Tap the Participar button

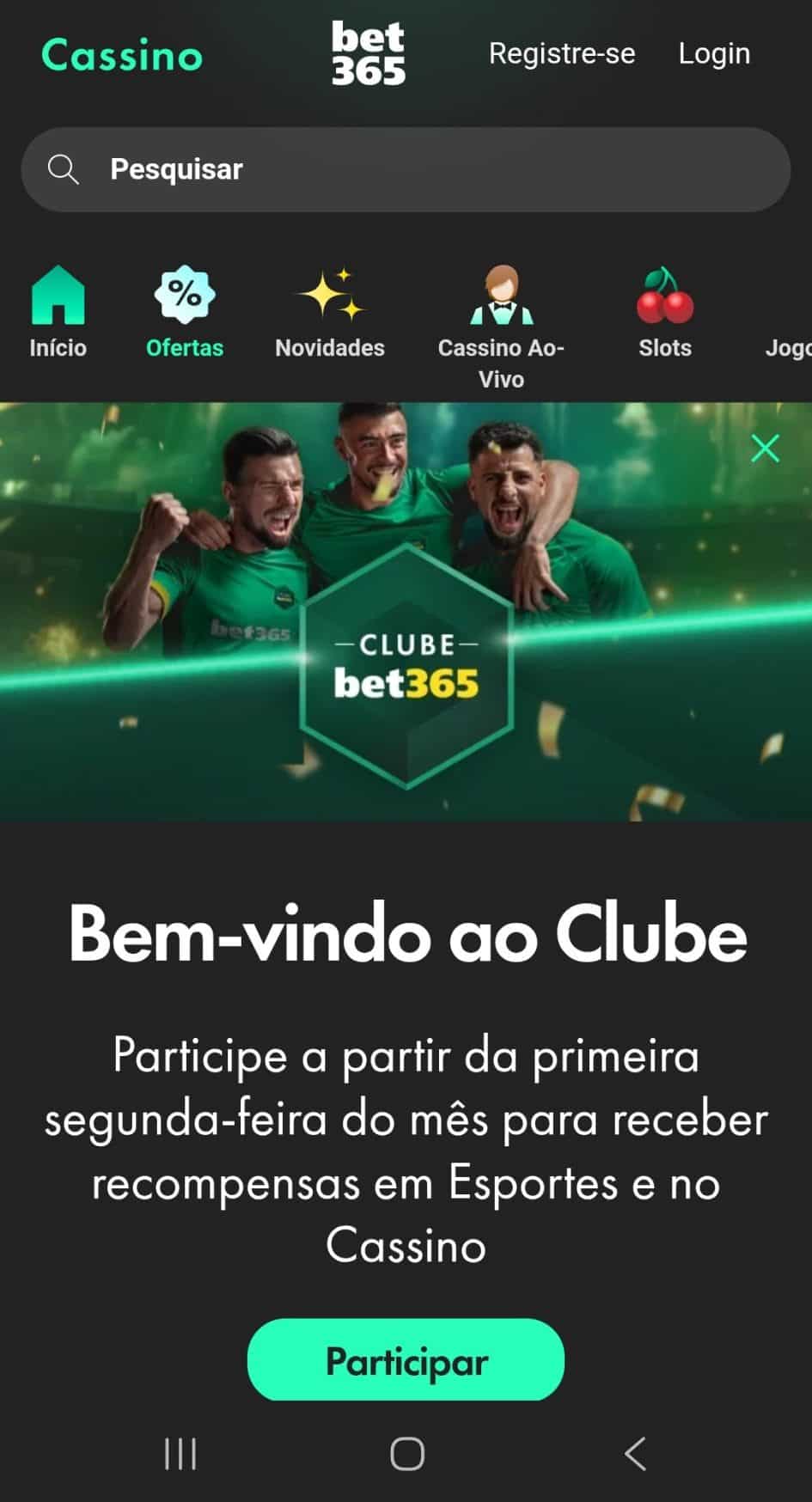(406, 1360)
